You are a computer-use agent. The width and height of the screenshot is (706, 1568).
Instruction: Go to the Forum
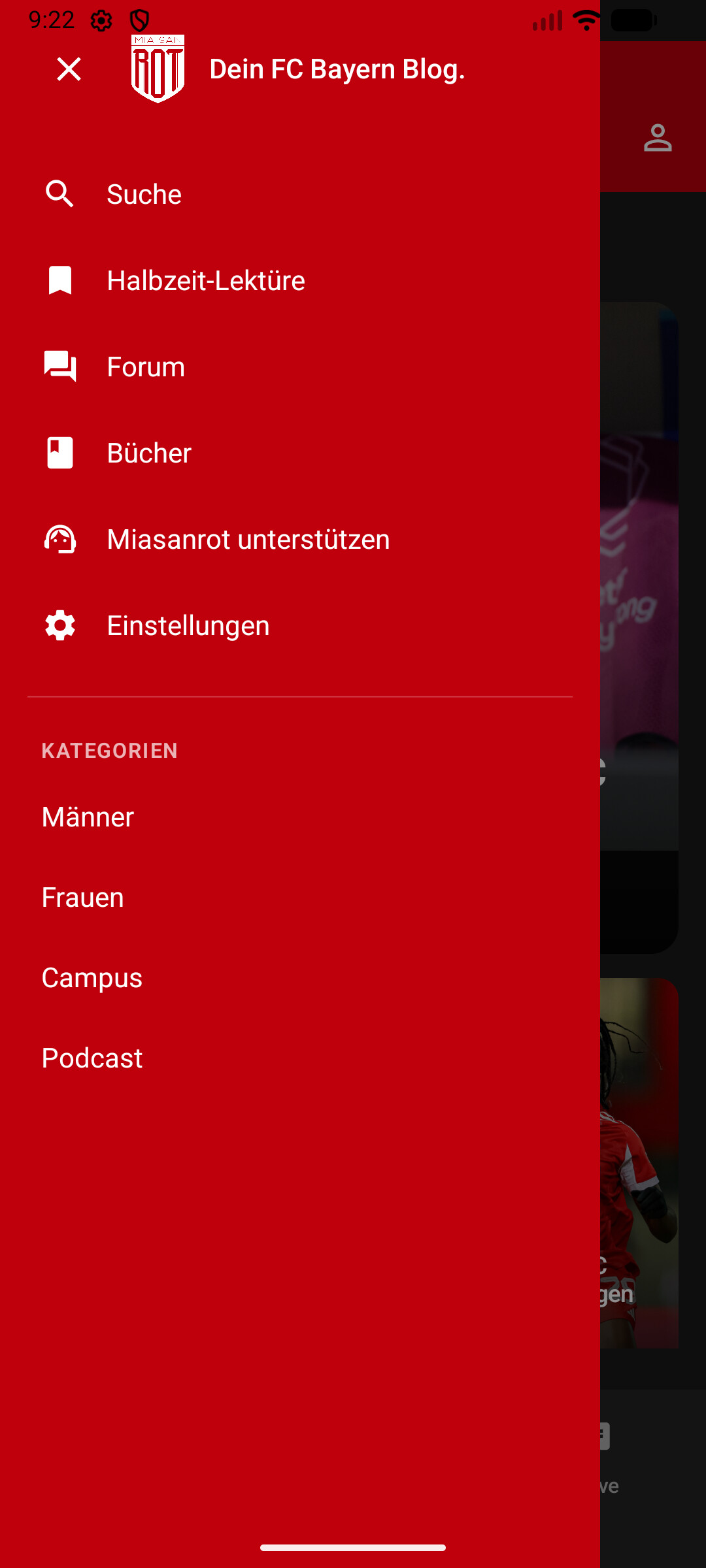[145, 367]
